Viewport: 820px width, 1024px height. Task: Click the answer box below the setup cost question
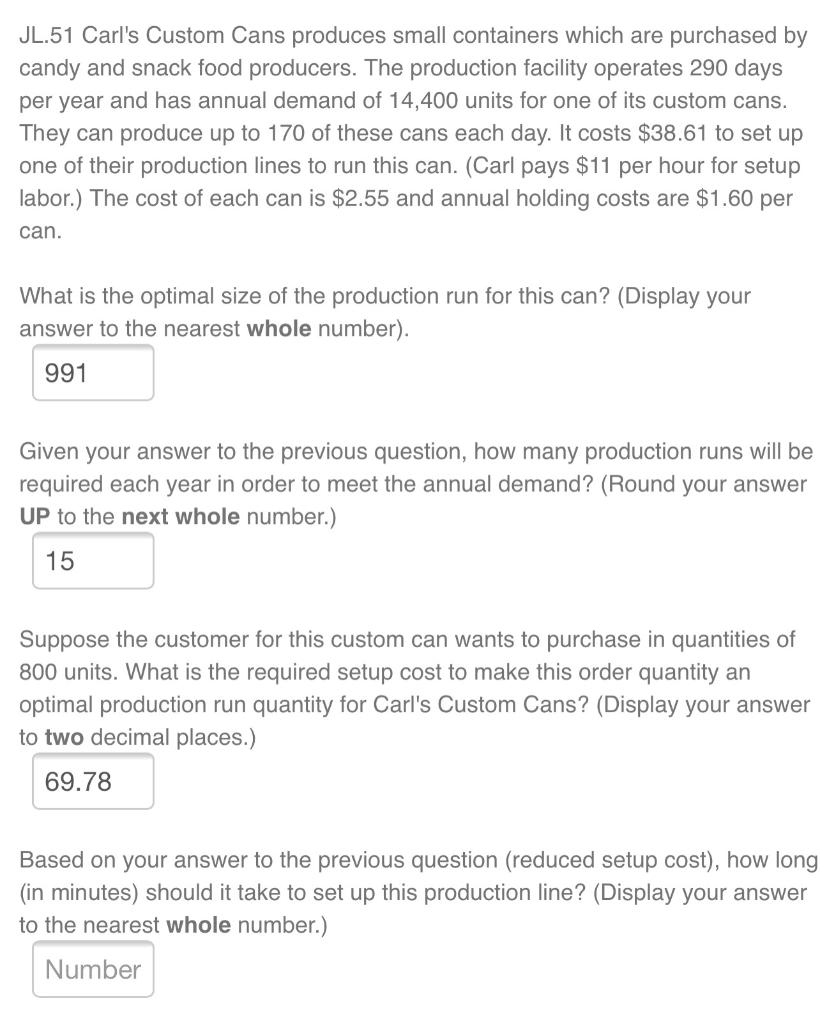pyautogui.click(x=93, y=781)
